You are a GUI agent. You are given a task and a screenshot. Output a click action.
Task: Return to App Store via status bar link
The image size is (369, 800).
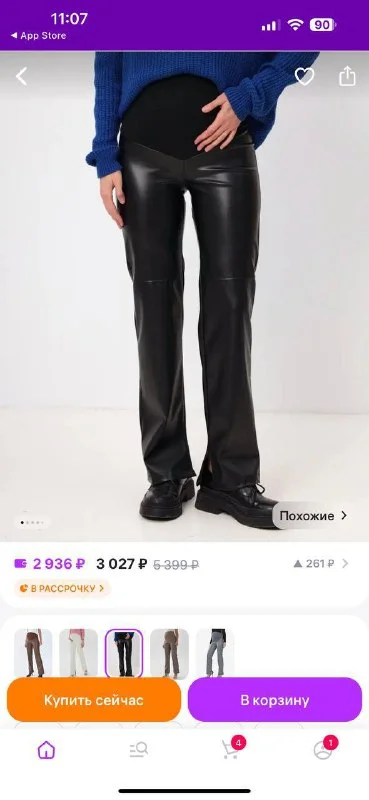39,36
